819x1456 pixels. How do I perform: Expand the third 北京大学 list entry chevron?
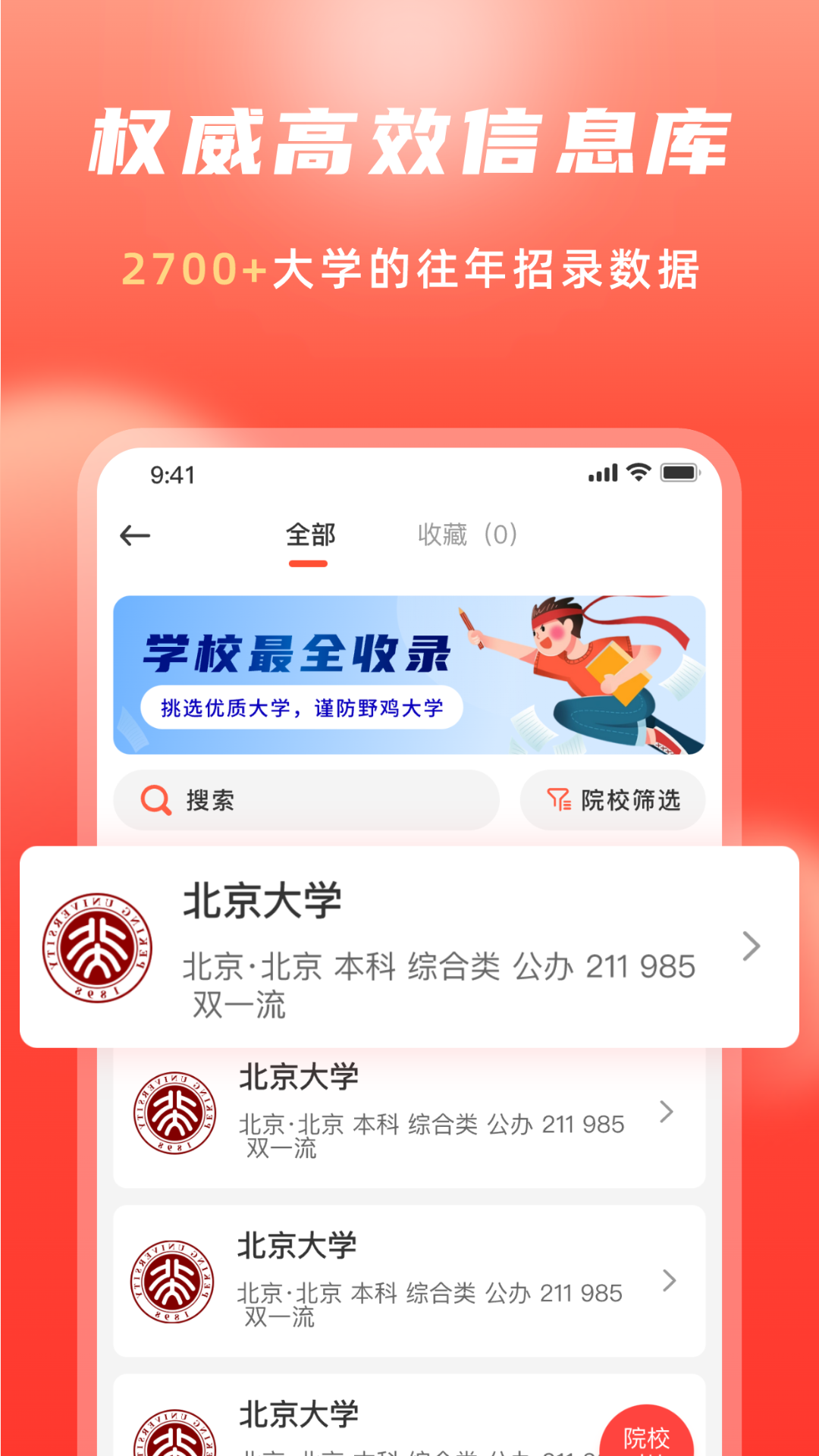(667, 1282)
